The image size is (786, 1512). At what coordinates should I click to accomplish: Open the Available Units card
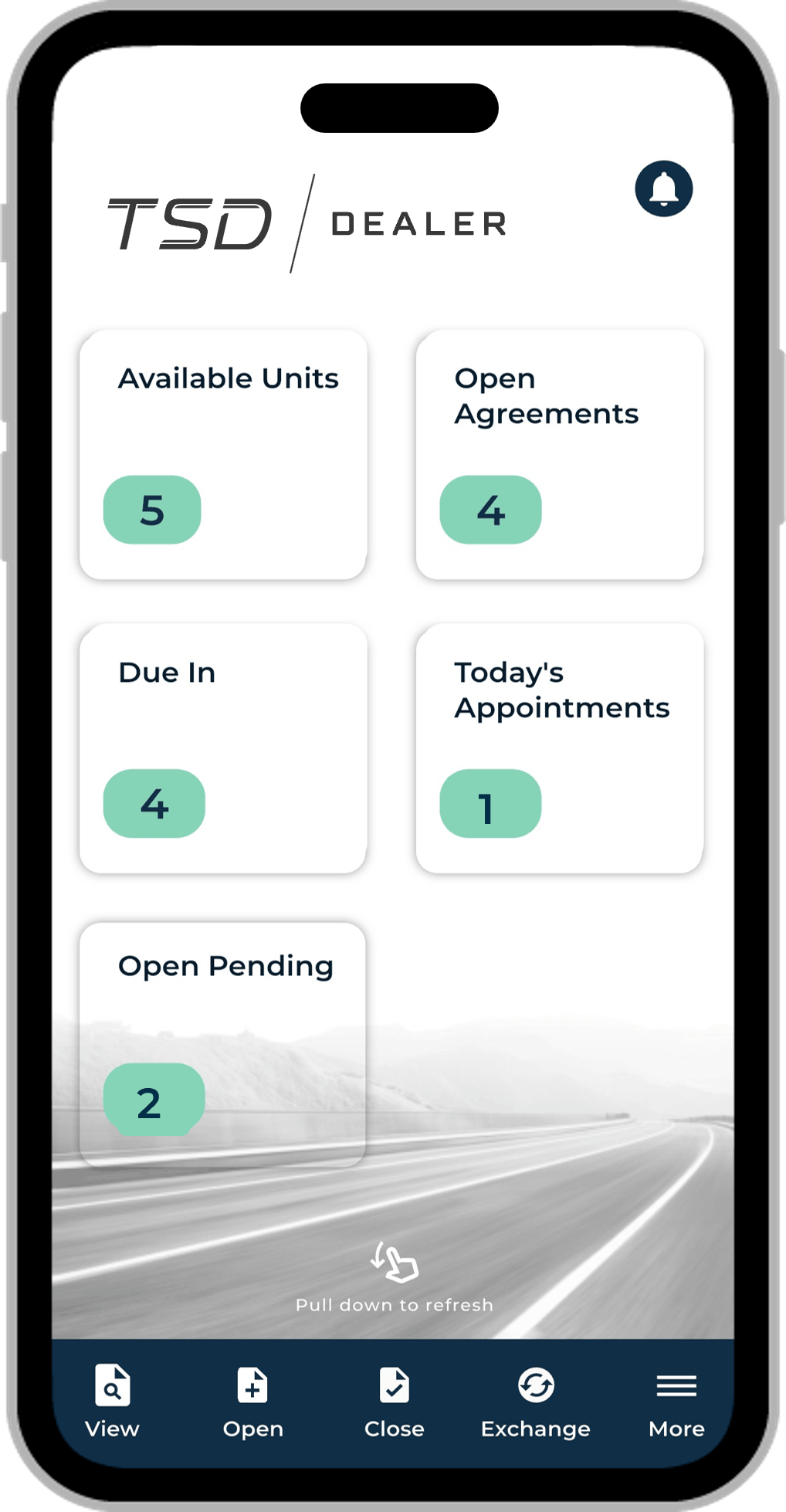pyautogui.click(x=222, y=454)
